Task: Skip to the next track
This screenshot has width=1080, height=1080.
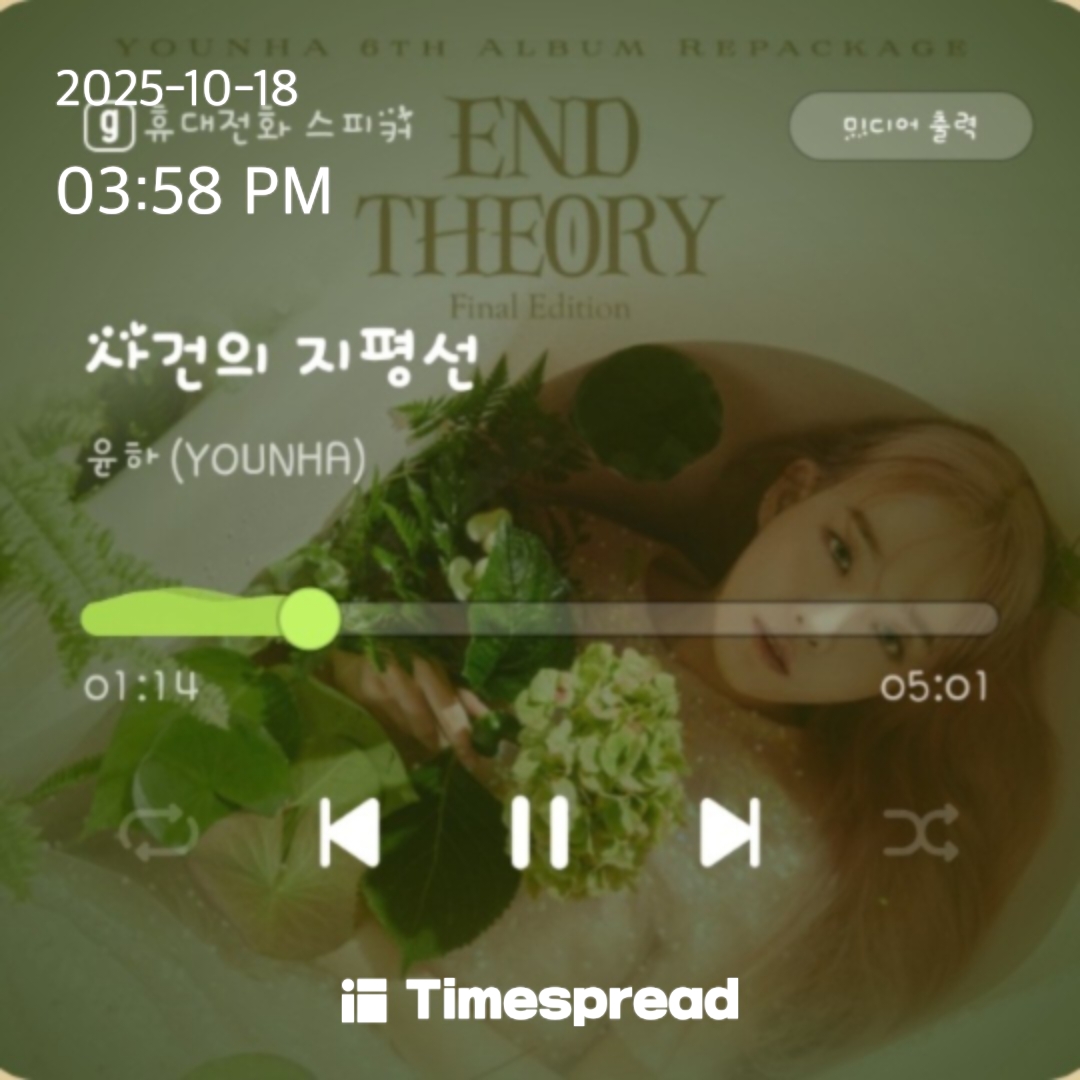Action: pos(730,832)
